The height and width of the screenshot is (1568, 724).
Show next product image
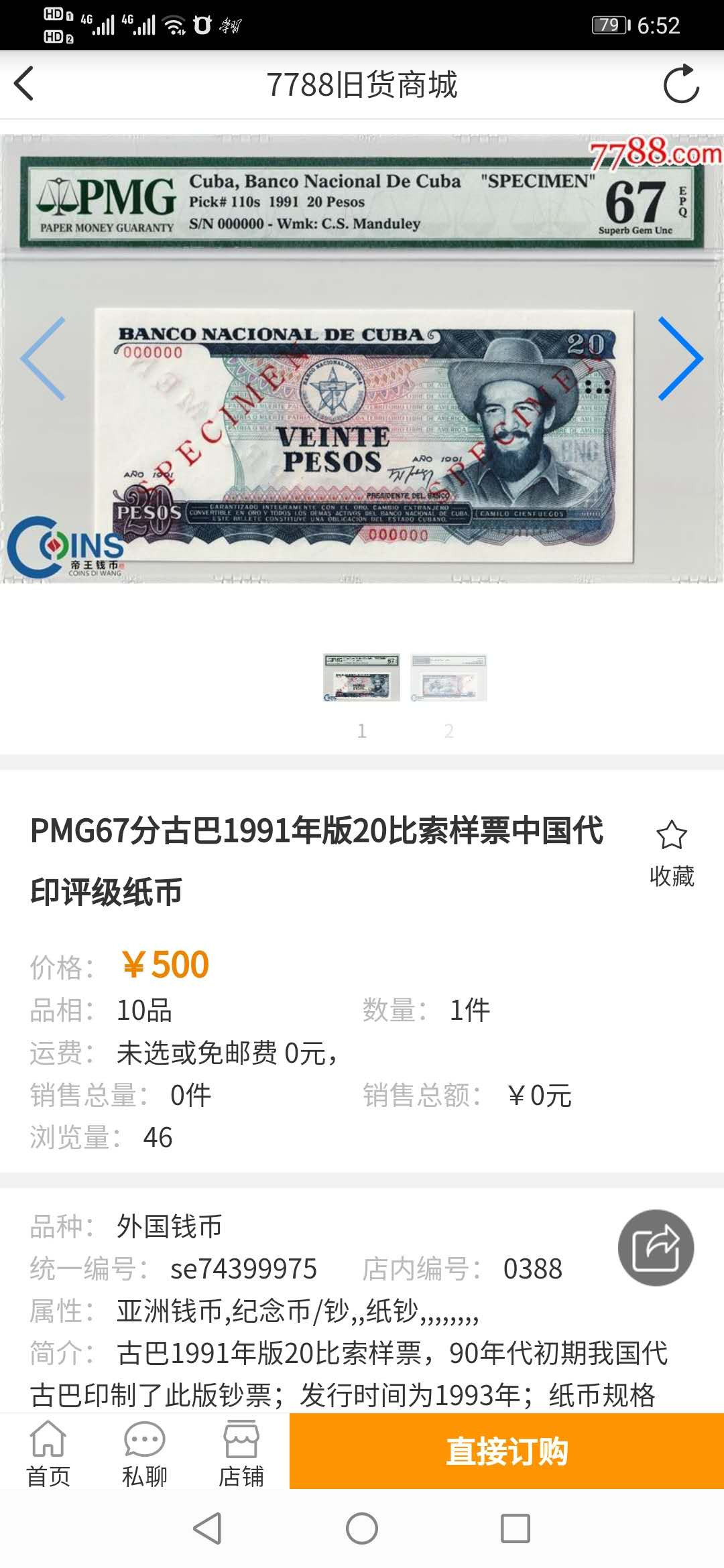pos(680,358)
